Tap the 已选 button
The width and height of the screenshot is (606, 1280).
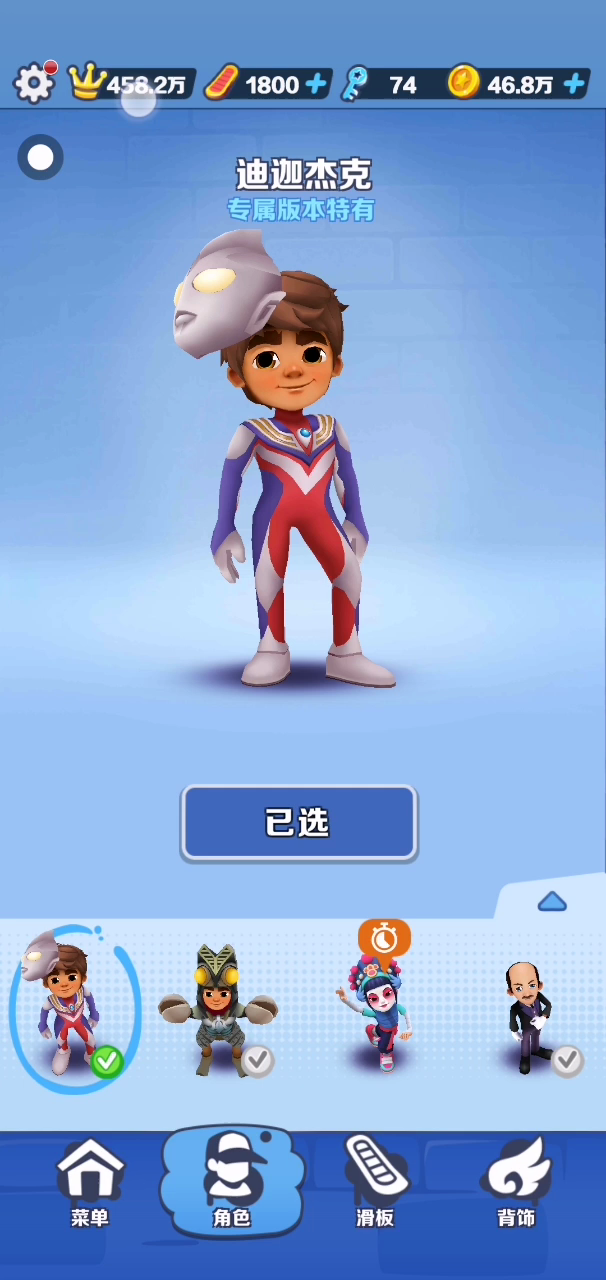298,822
